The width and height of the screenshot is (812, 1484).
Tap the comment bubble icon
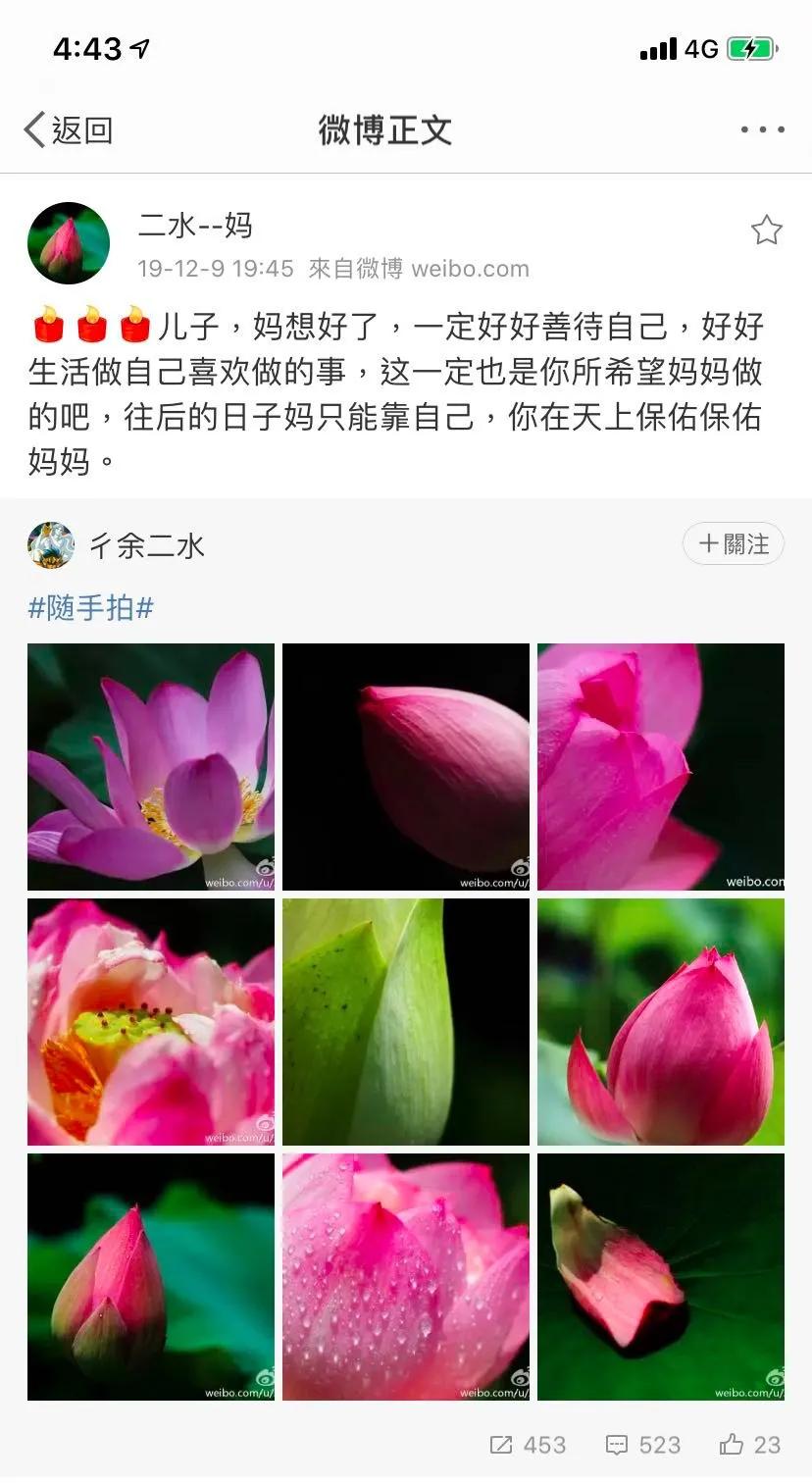tap(618, 1445)
